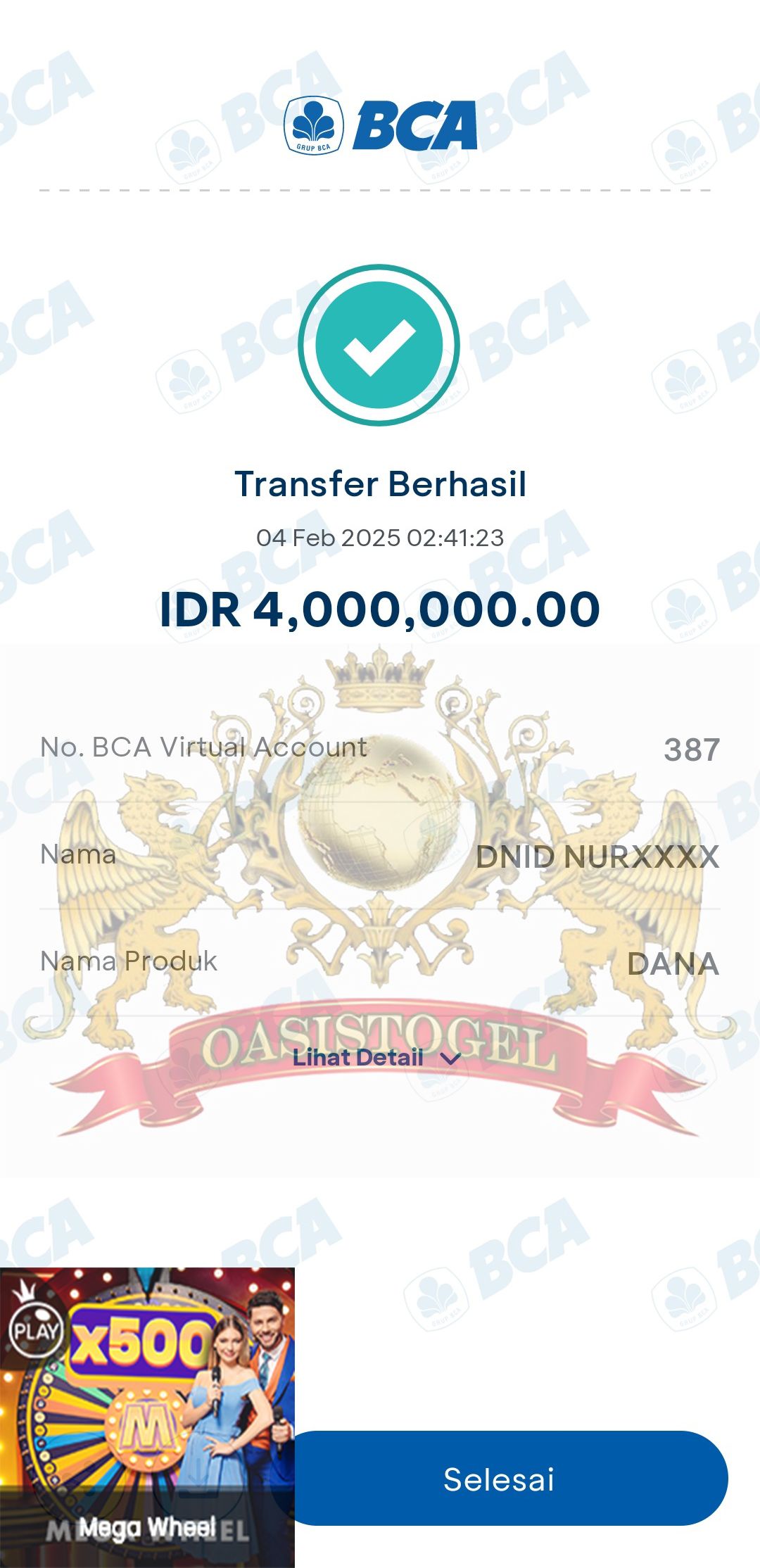Expand Lihat Detail for transfer details
Image resolution: width=760 pixels, height=1568 pixels.
click(x=376, y=1057)
